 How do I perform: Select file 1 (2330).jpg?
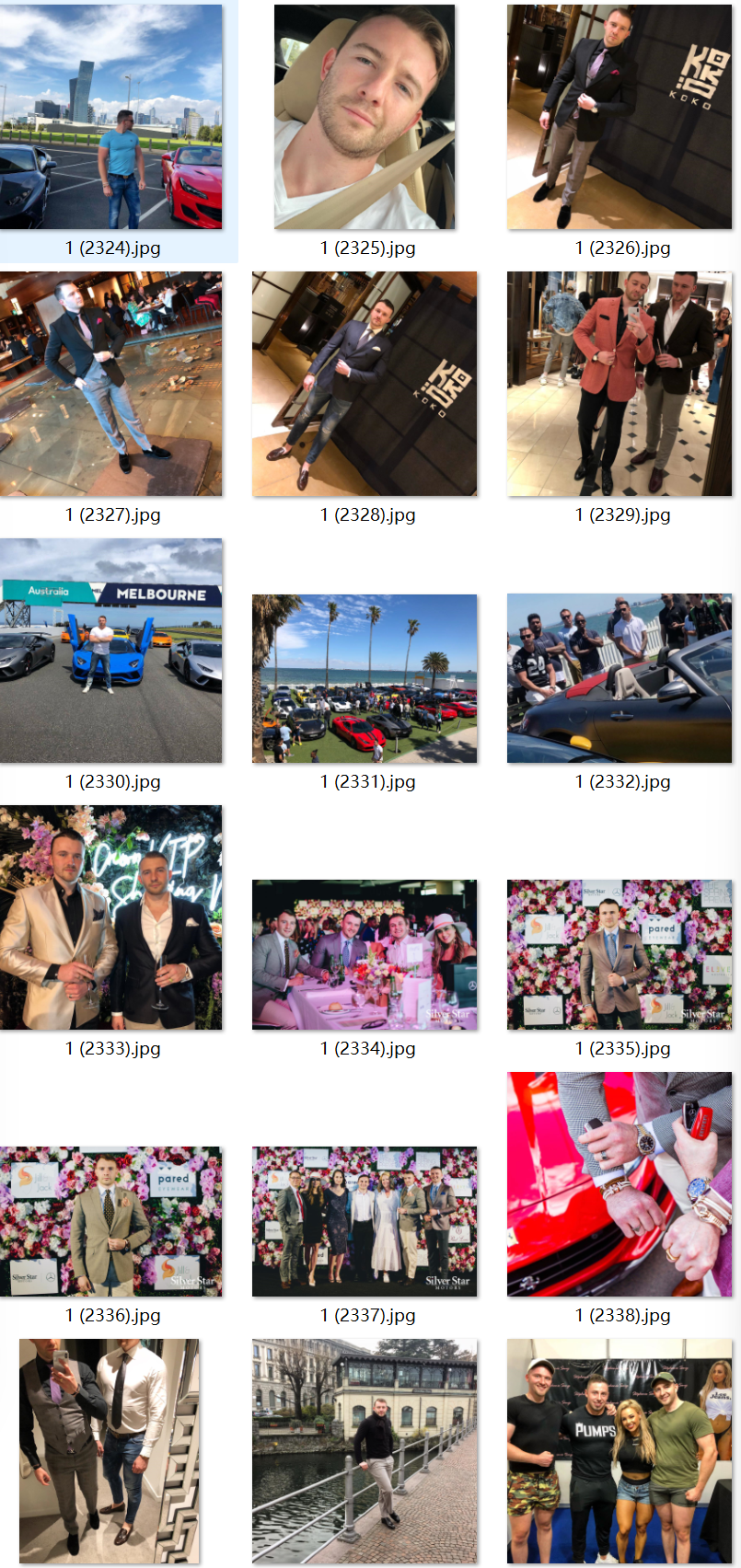pos(111,651)
